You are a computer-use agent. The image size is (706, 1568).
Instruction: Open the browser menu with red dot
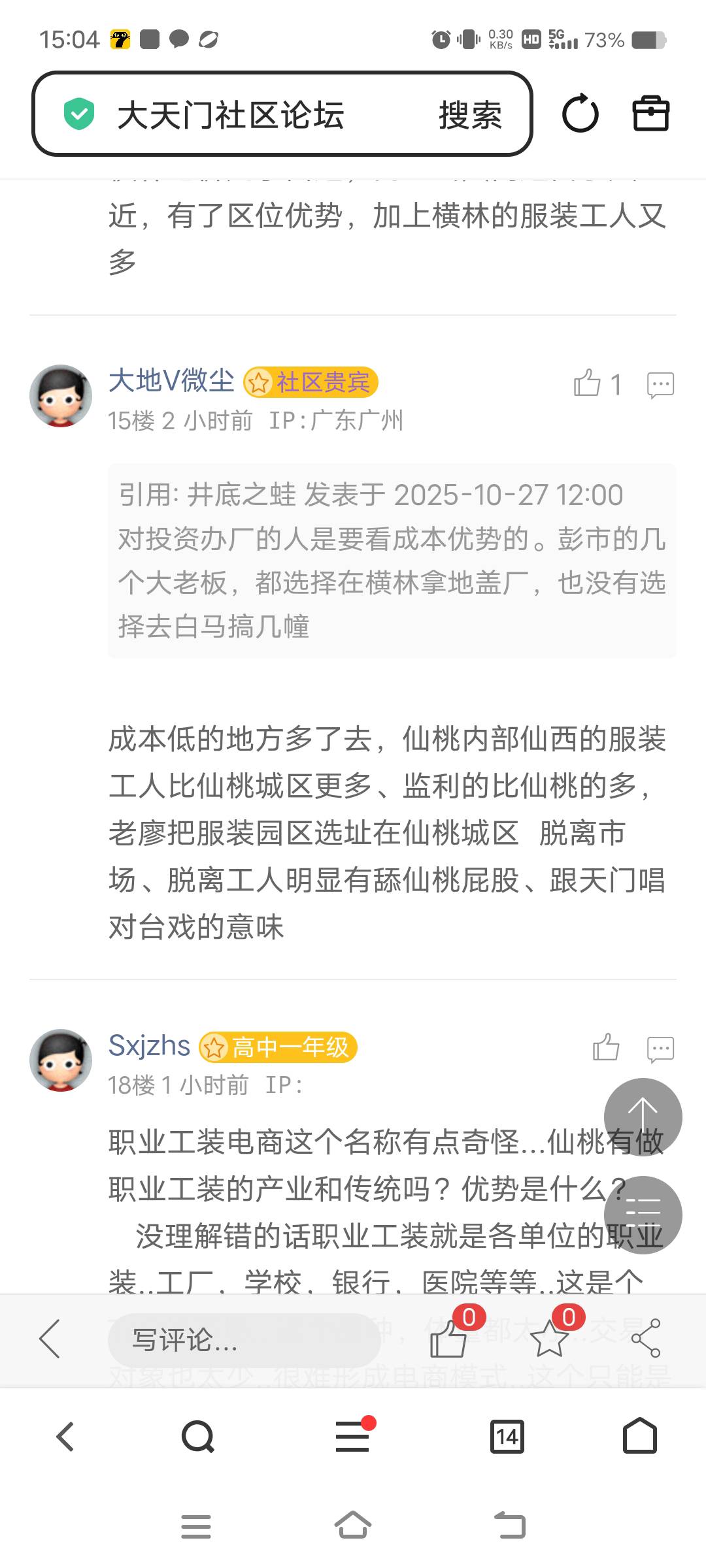(352, 1437)
